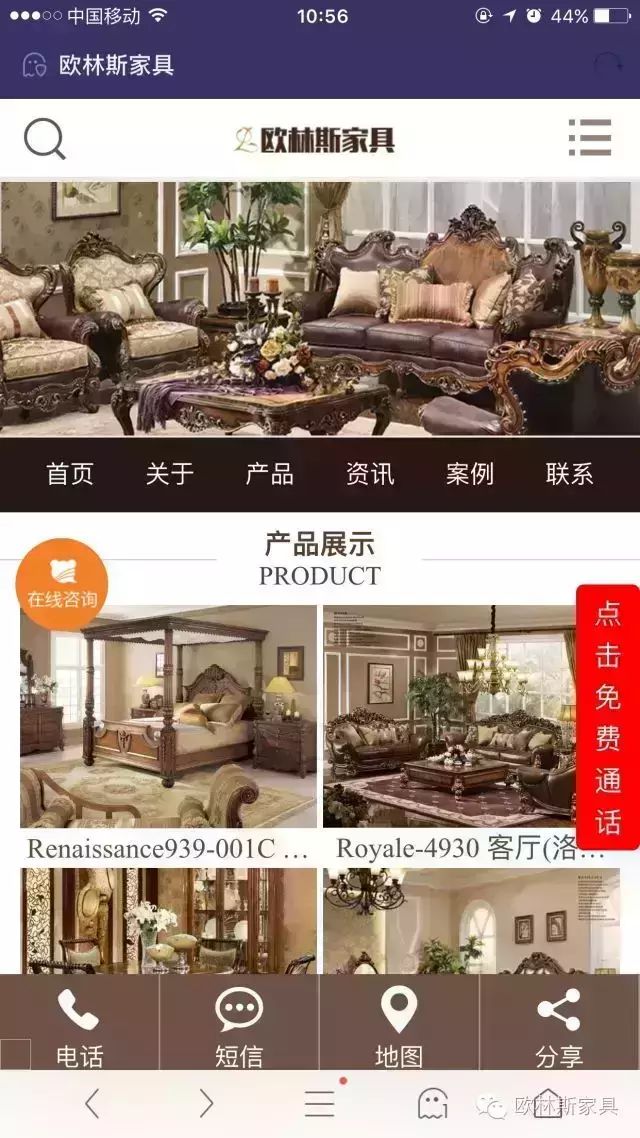
Task: Go to 首页 nav item
Action: (x=70, y=474)
